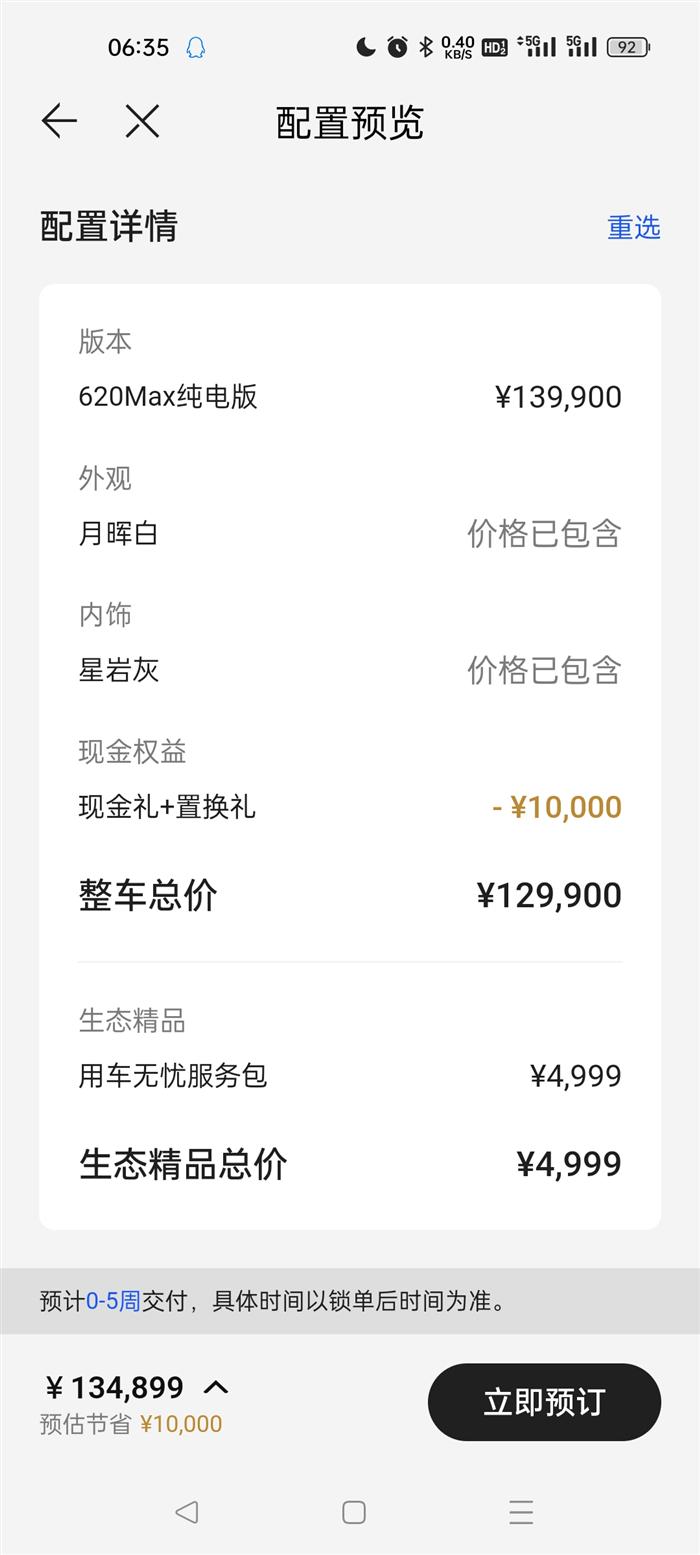700x1555 pixels.
Task: Go to the system home screen
Action: pos(353,1511)
